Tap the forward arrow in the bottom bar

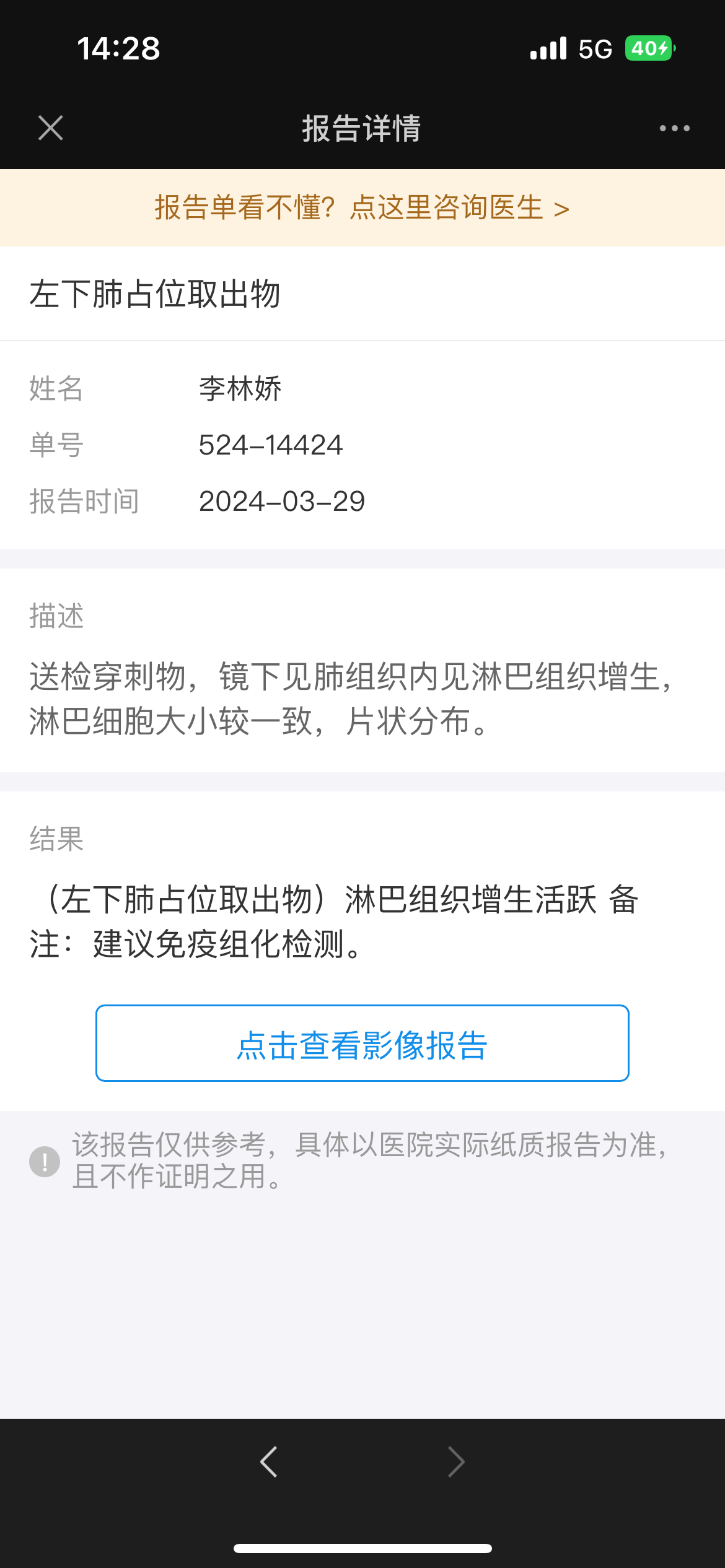tap(456, 1462)
